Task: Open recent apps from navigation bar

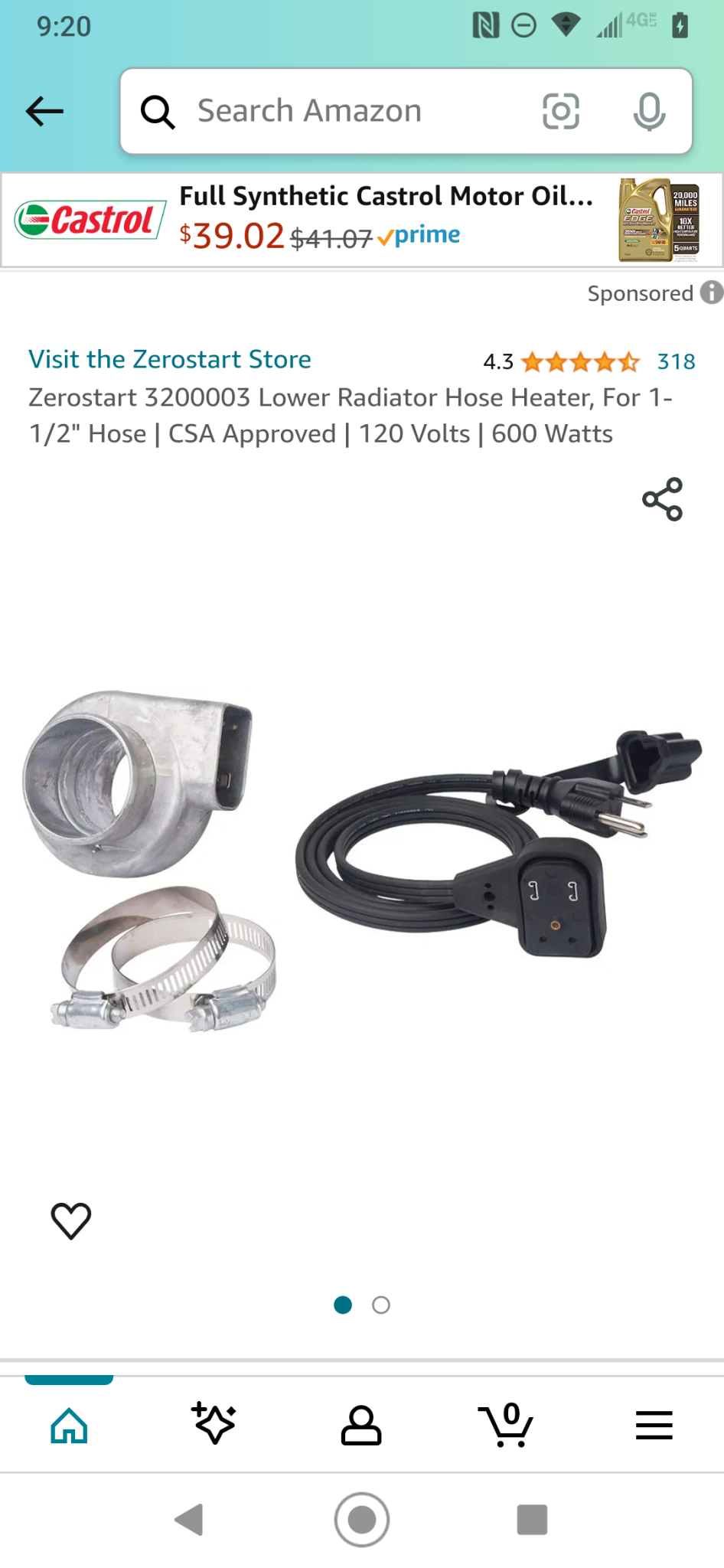Action: pos(532,1520)
